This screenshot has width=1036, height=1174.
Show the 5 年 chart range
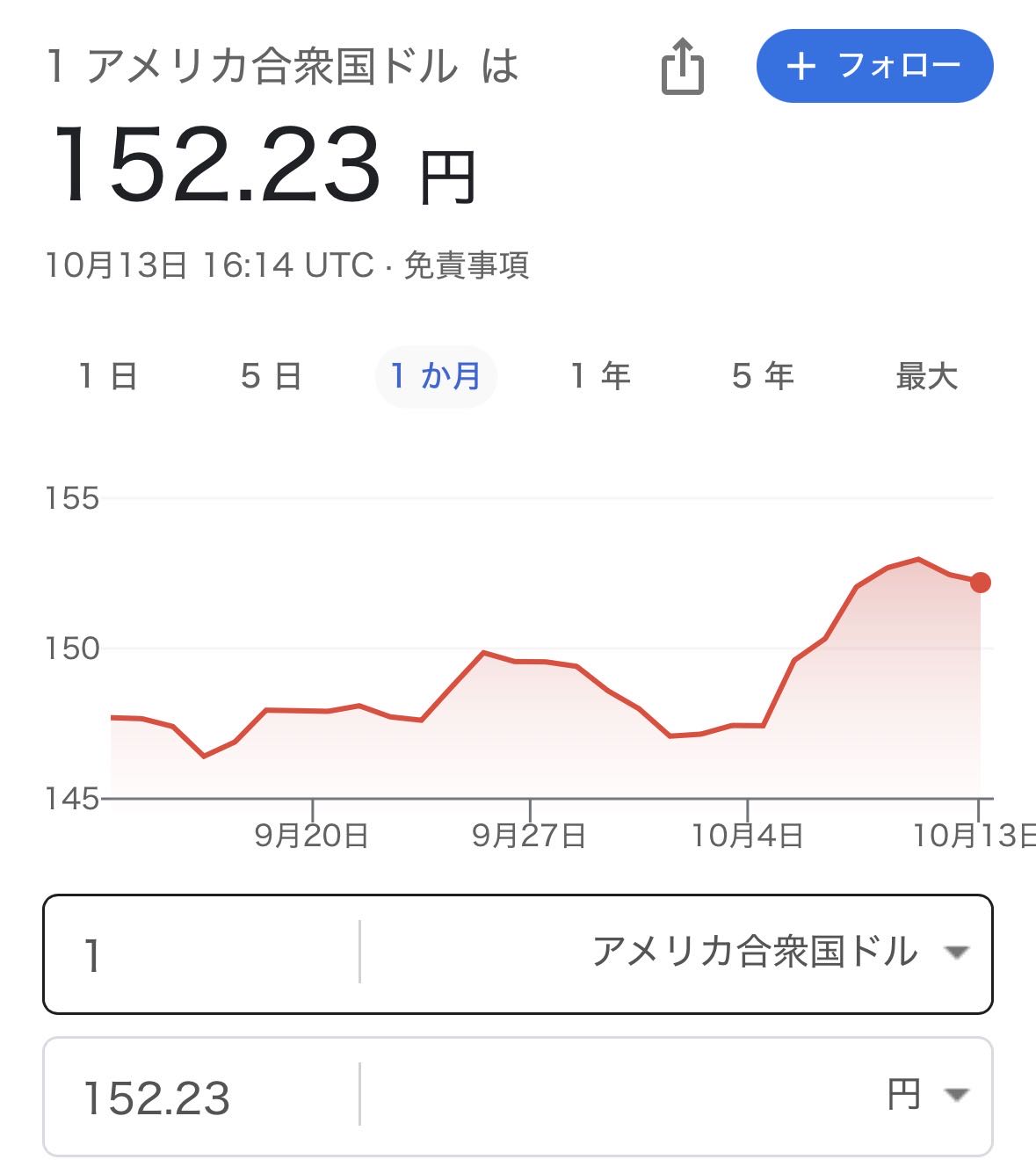tap(763, 376)
